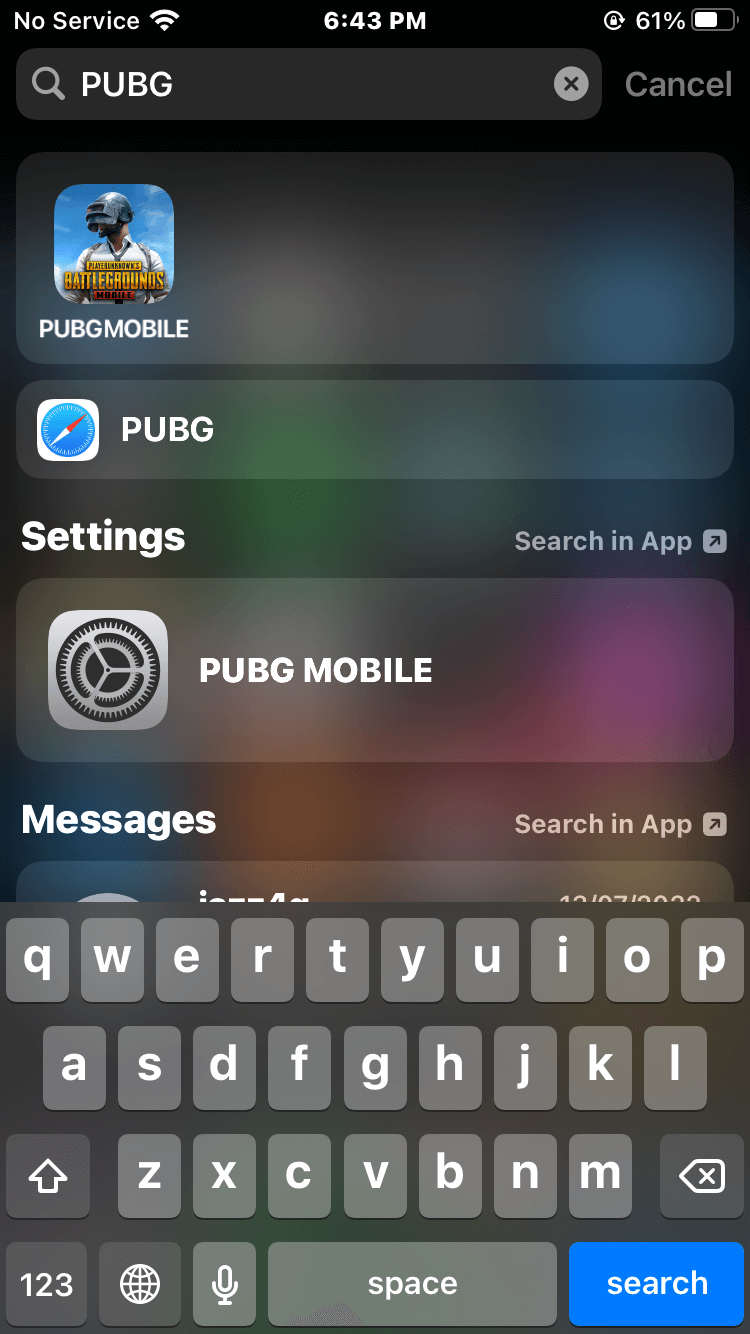Clear the PUBG search text

[x=571, y=84]
